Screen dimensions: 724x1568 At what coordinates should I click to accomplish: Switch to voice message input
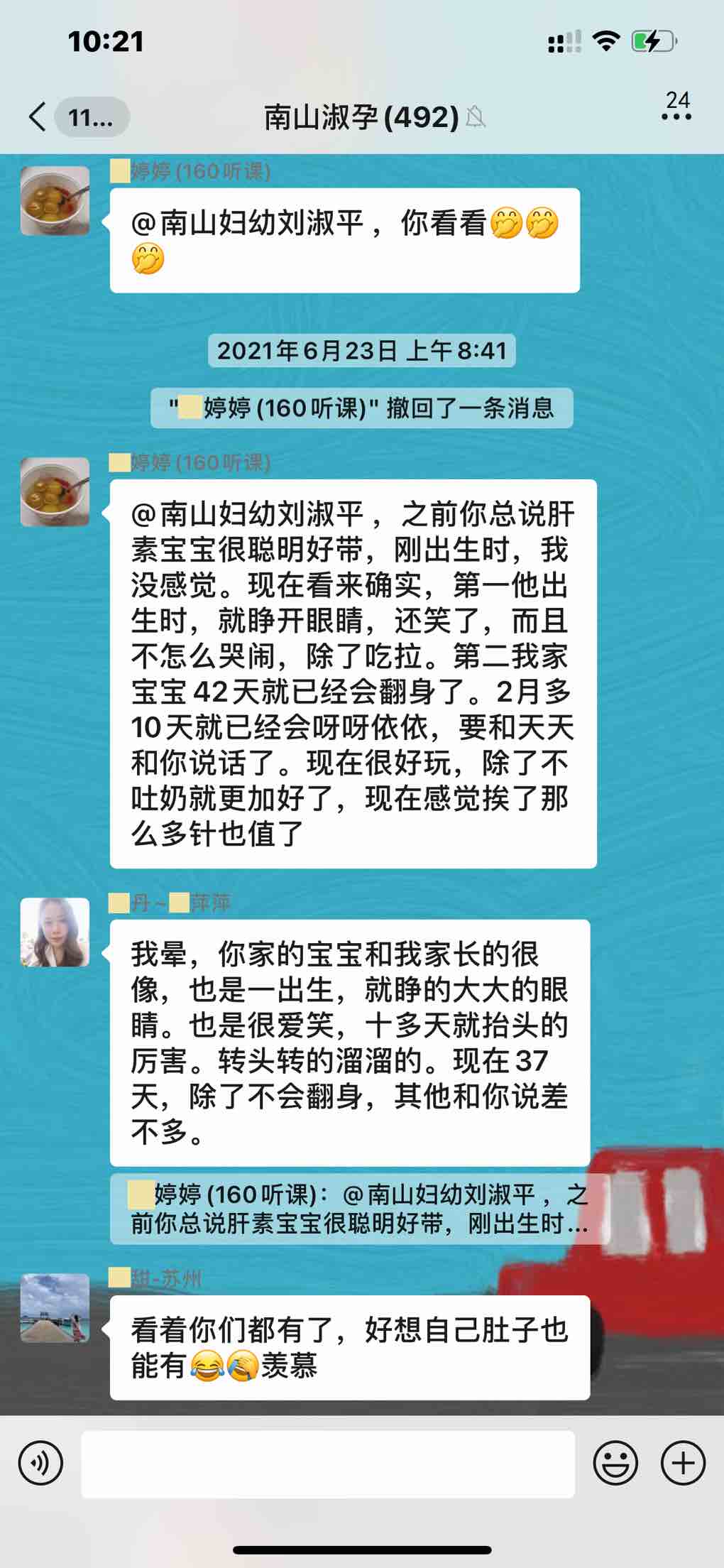(40, 1464)
